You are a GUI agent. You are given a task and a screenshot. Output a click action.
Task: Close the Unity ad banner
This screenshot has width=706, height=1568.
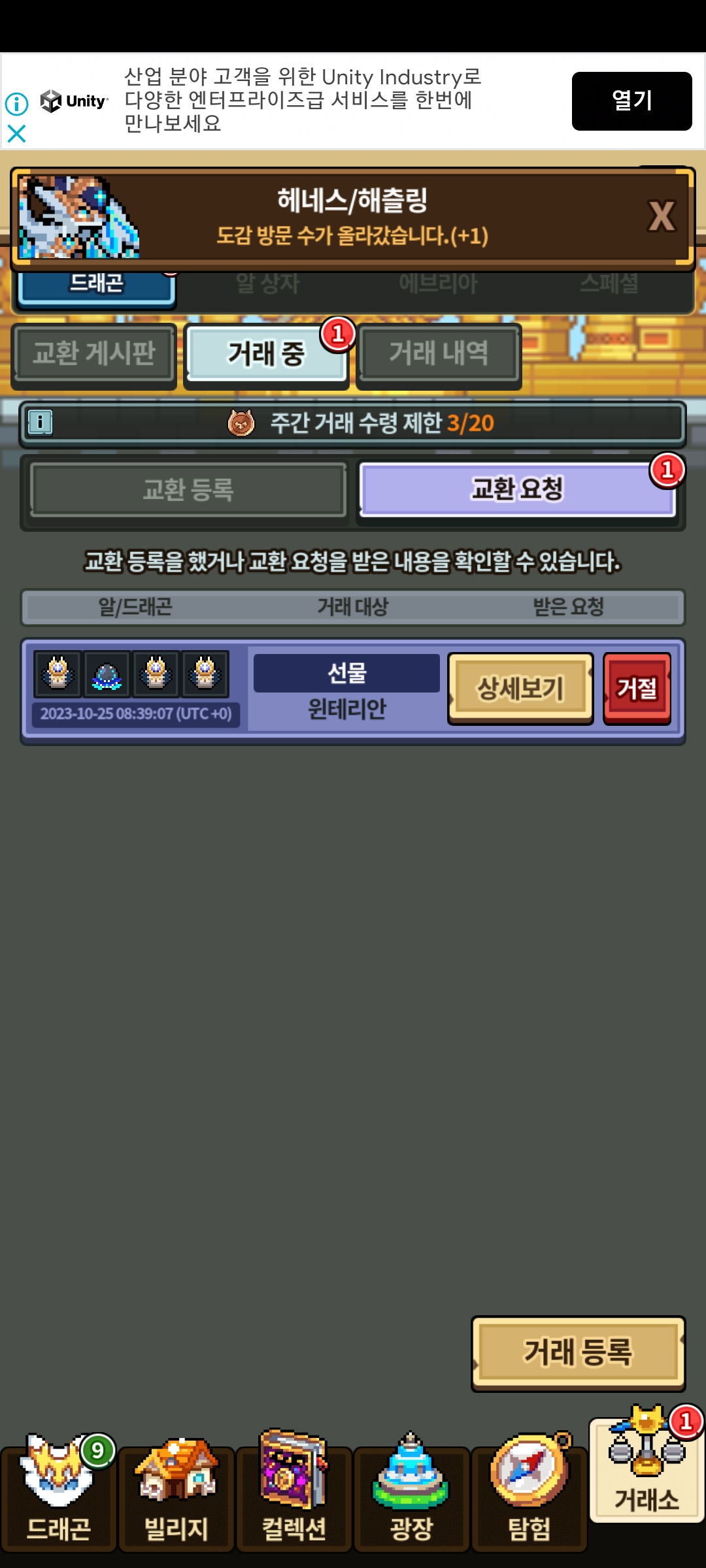16,134
